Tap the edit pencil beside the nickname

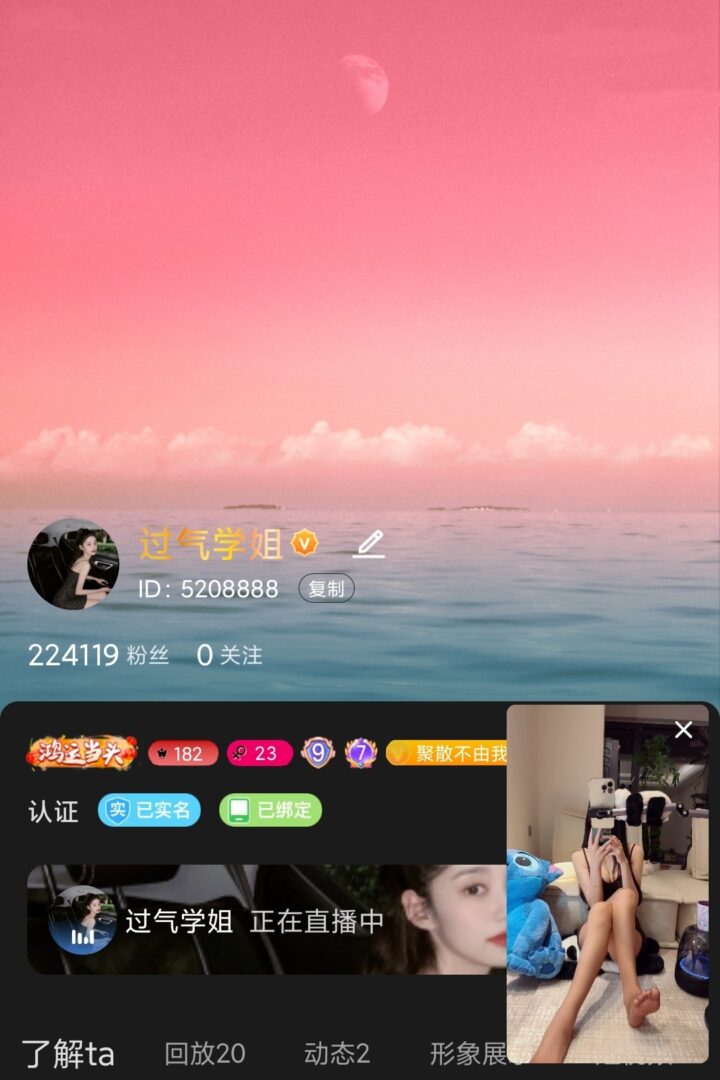click(369, 544)
